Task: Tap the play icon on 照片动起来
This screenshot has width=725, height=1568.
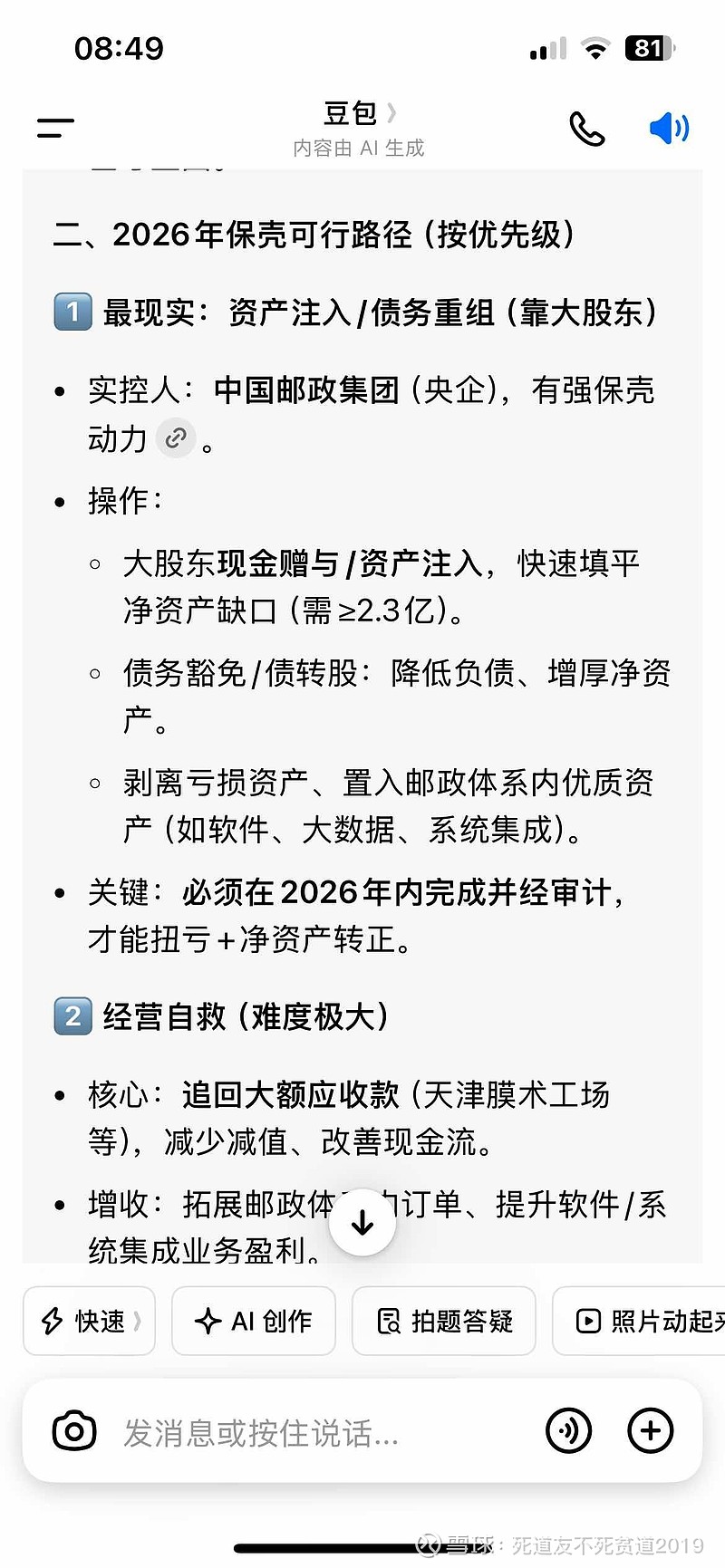Action: (590, 1322)
